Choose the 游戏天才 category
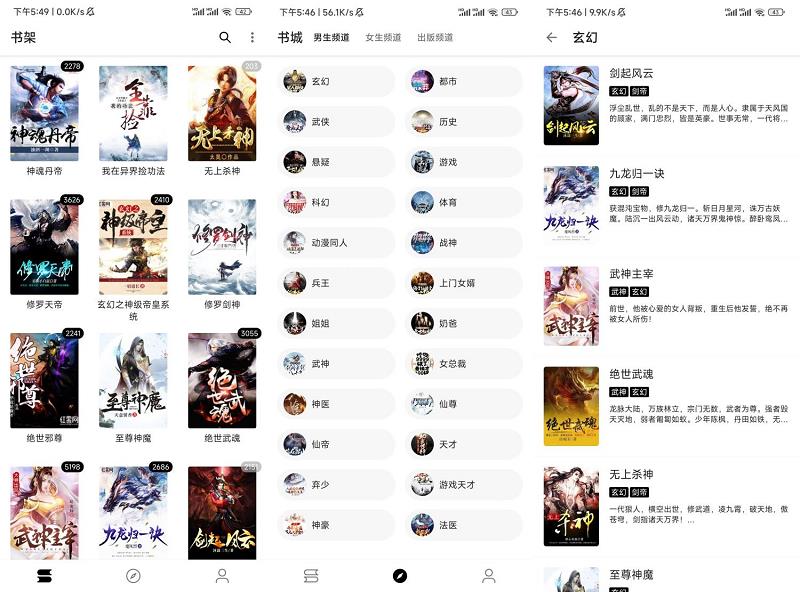The height and width of the screenshot is (592, 800). tap(464, 485)
